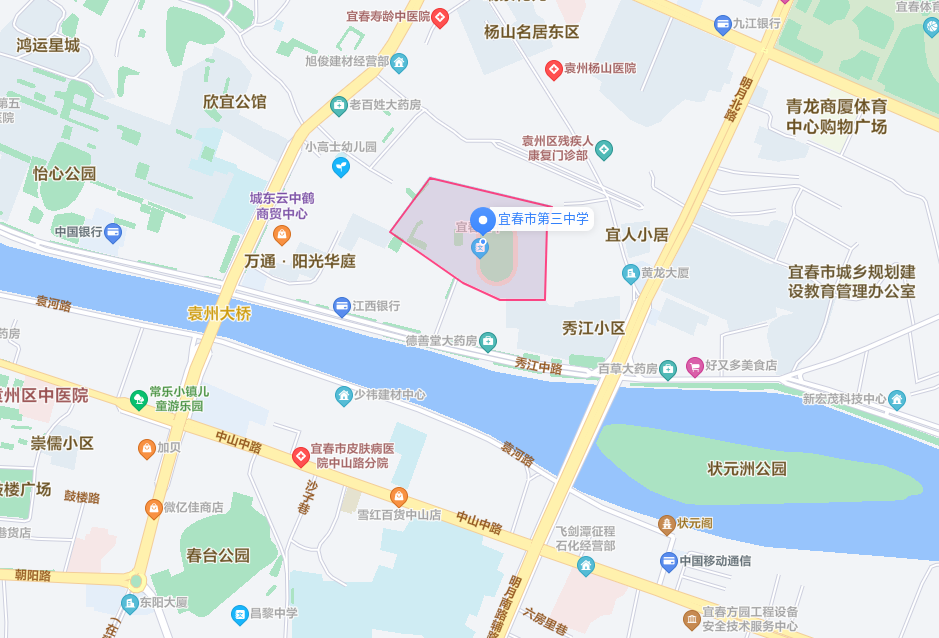Select 常乐小镇儿童游乐园 playground marker
The height and width of the screenshot is (638, 939).
click(138, 400)
